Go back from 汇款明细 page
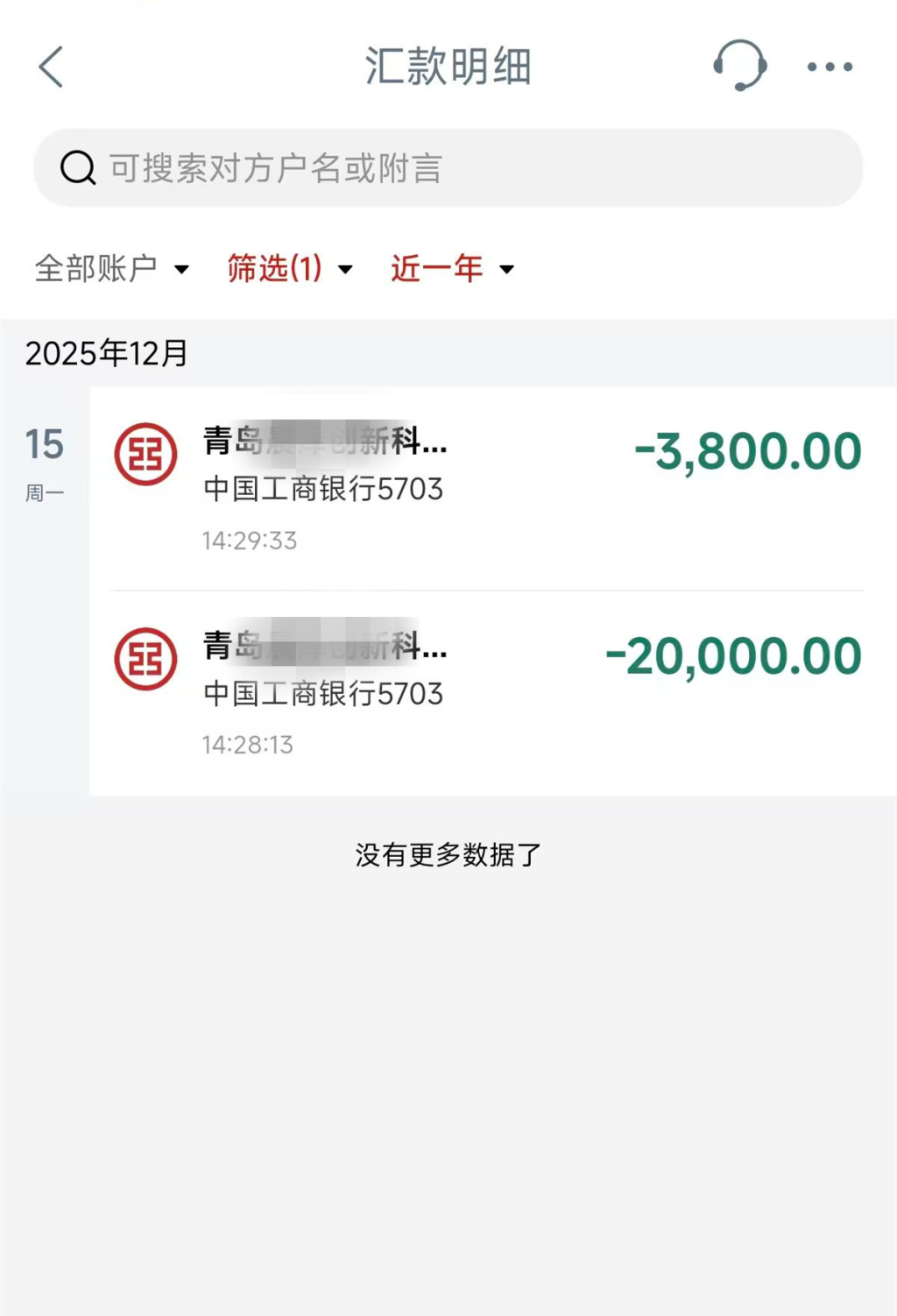Image resolution: width=897 pixels, height=1316 pixels. [x=51, y=67]
